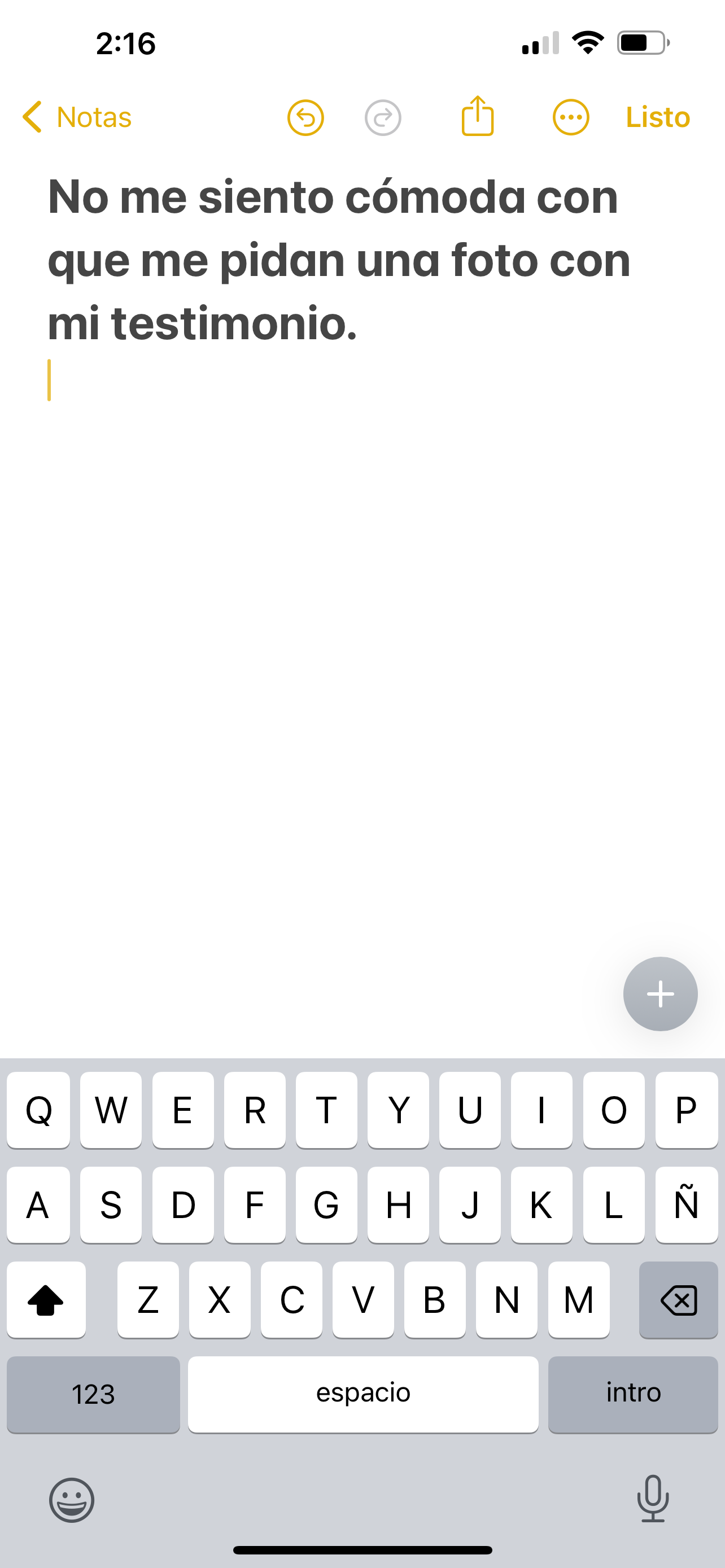725x1568 pixels.
Task: Go back to Notas
Action: 77,117
